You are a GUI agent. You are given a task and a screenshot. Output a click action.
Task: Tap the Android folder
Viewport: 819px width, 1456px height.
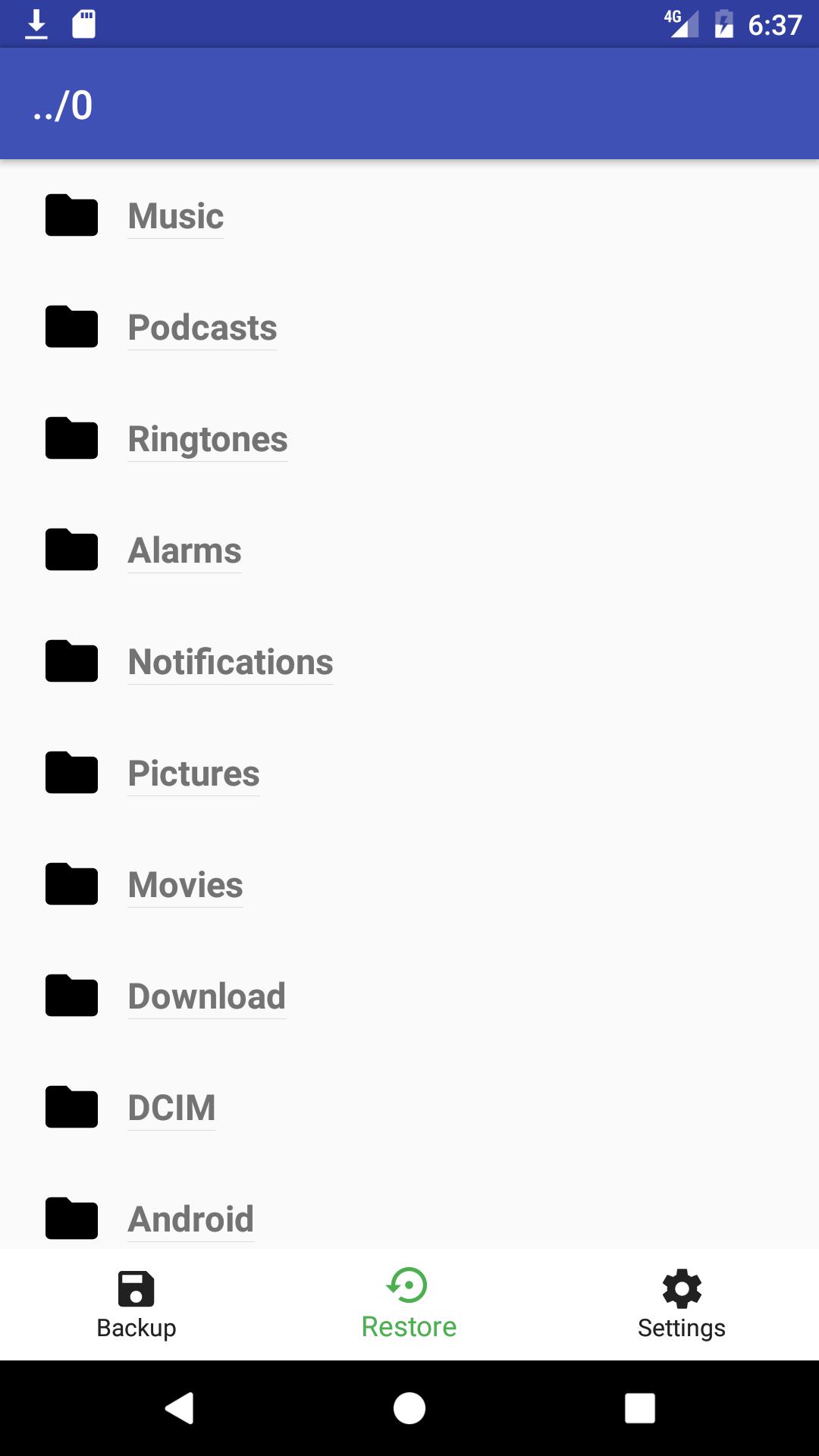coord(409,1210)
